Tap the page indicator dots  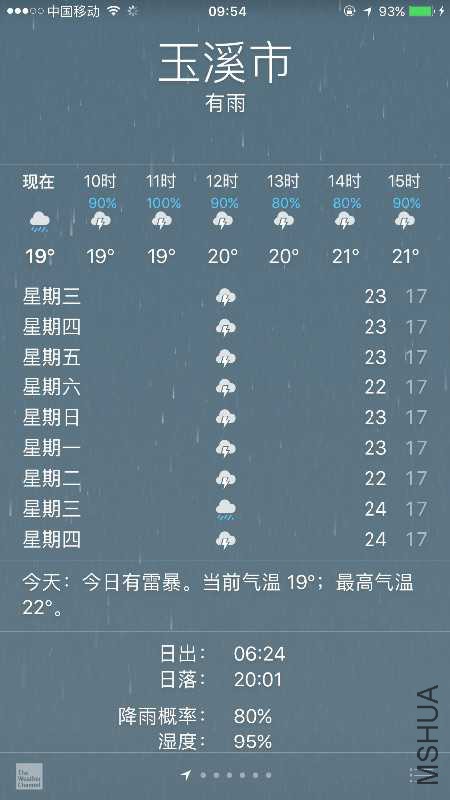226,775
